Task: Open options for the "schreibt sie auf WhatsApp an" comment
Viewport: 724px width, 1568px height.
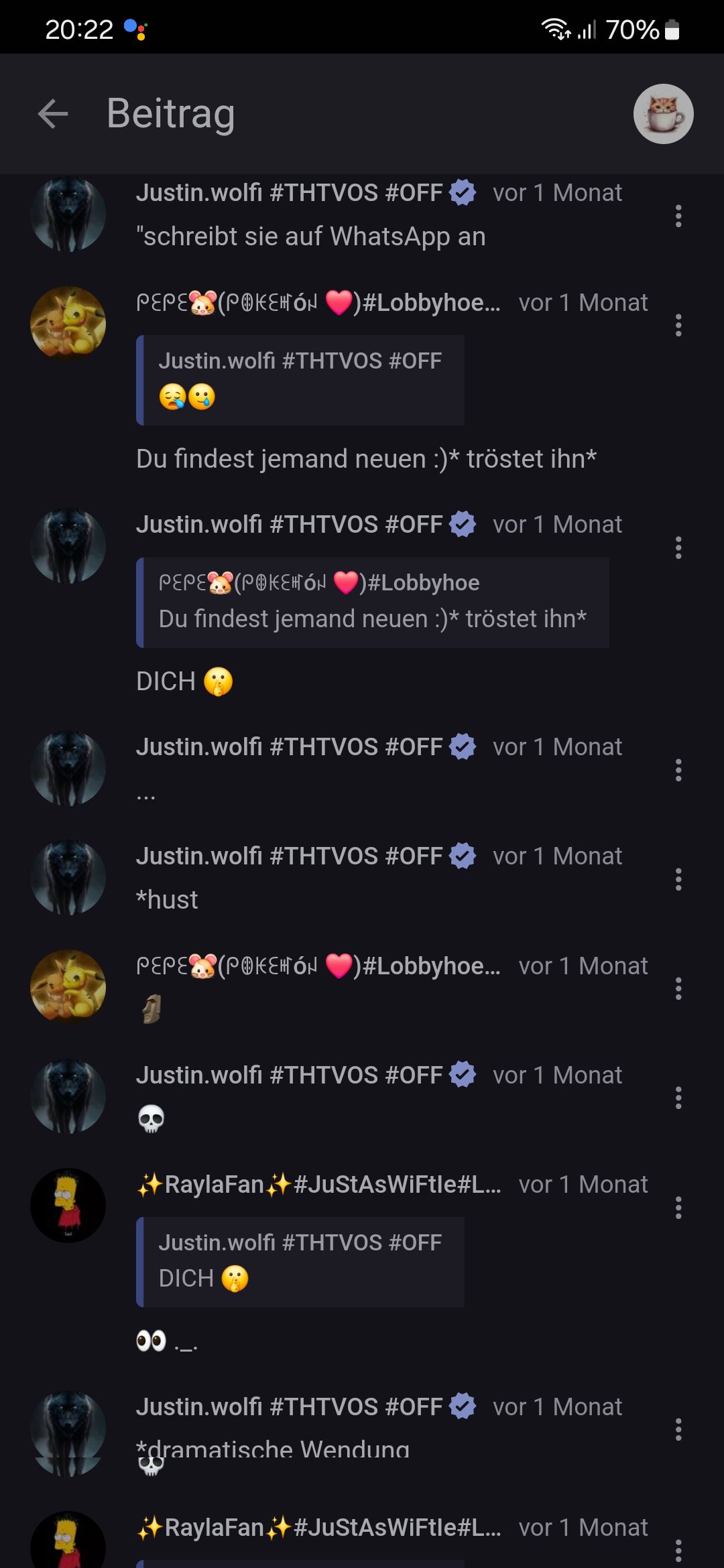Action: [678, 216]
